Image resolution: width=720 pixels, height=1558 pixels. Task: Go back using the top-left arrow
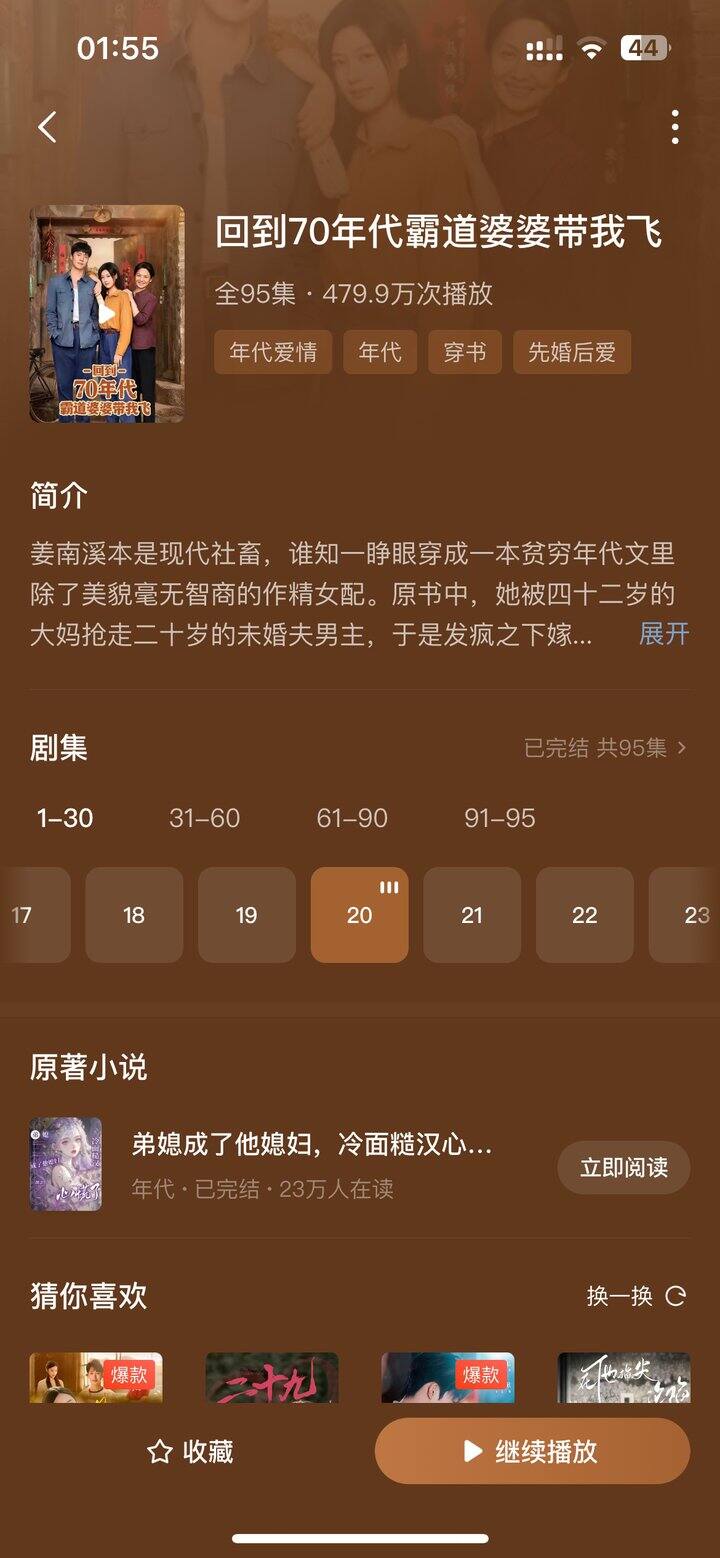[x=47, y=127]
